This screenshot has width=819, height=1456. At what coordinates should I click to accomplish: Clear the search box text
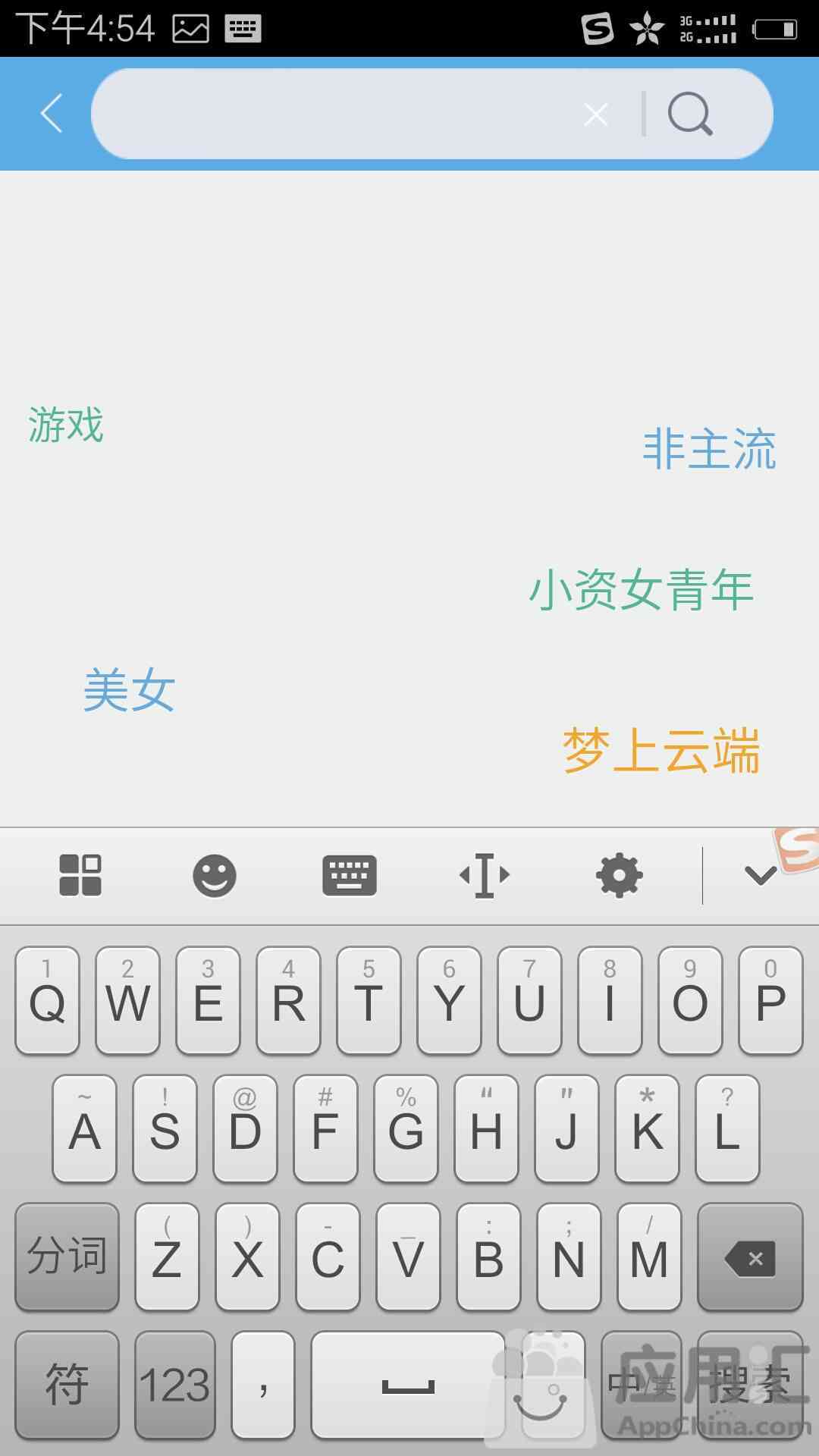click(596, 115)
